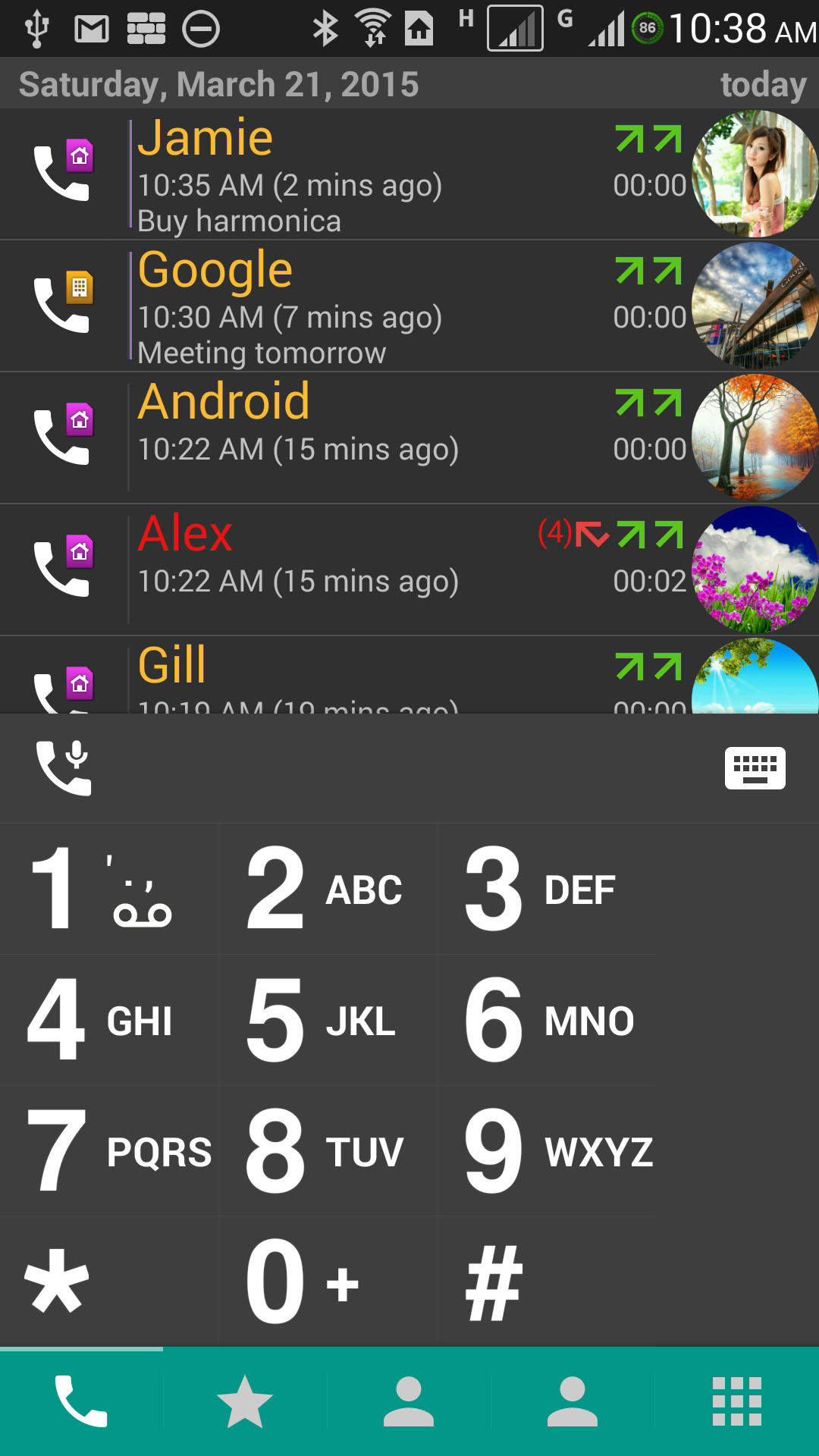Viewport: 819px width, 1456px height.
Task: Enter the hash key
Action: [547, 1283]
